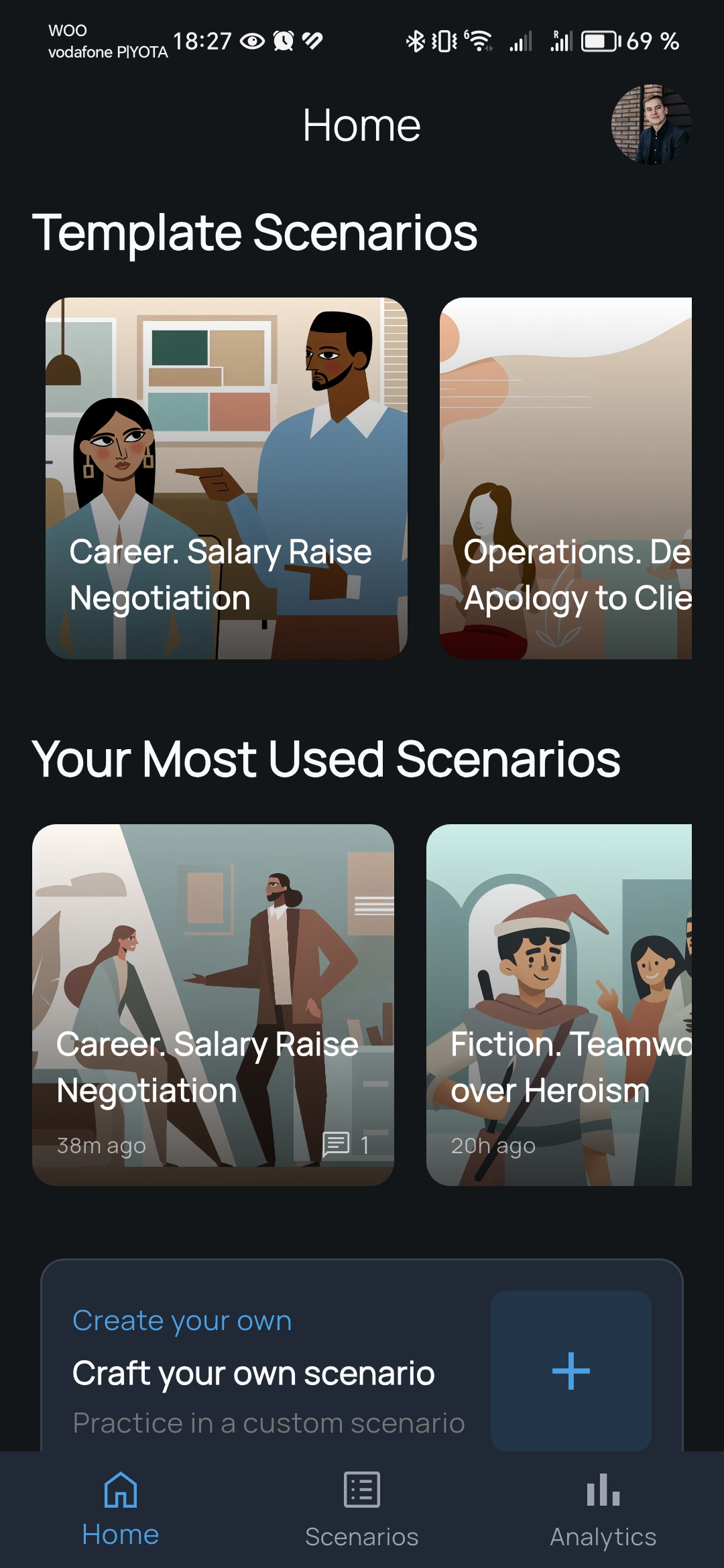This screenshot has width=724, height=1568.
Task: Tap the 38m ago timestamp on Salary Raise card
Action: click(x=101, y=1145)
